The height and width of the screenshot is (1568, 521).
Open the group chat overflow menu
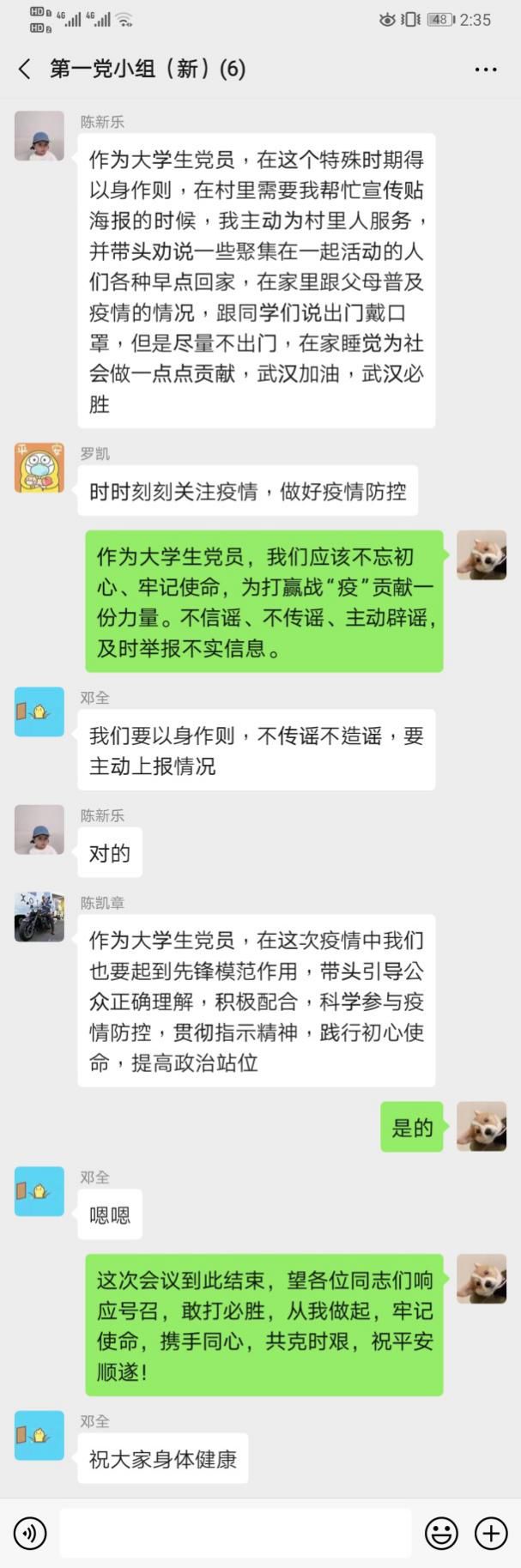click(x=486, y=70)
